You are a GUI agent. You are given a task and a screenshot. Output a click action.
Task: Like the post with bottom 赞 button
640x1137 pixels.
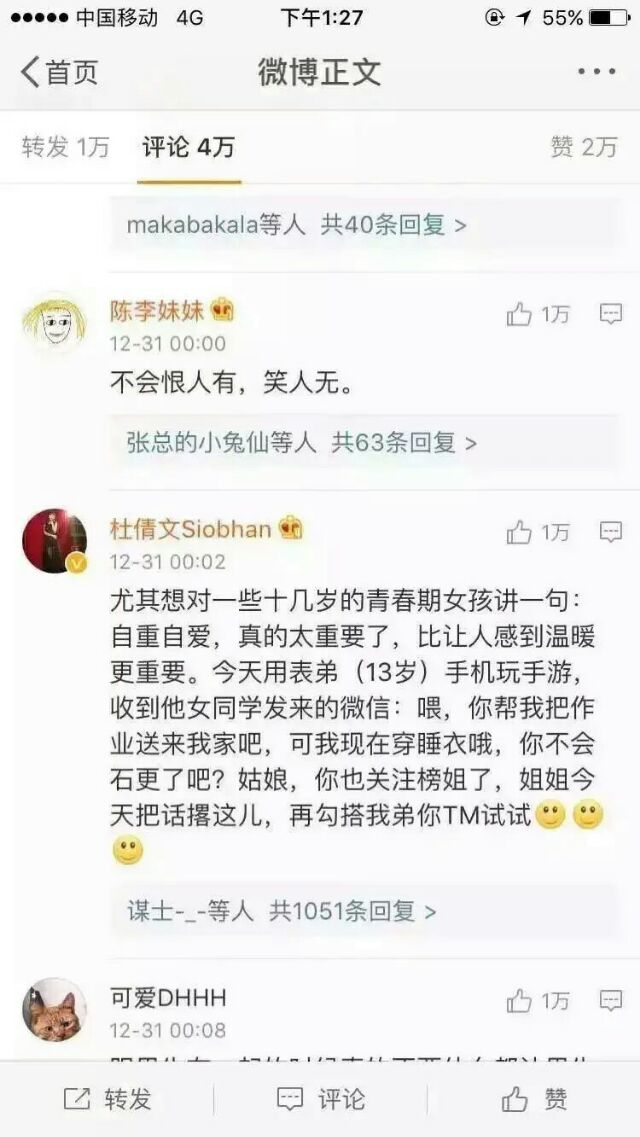click(x=534, y=1099)
